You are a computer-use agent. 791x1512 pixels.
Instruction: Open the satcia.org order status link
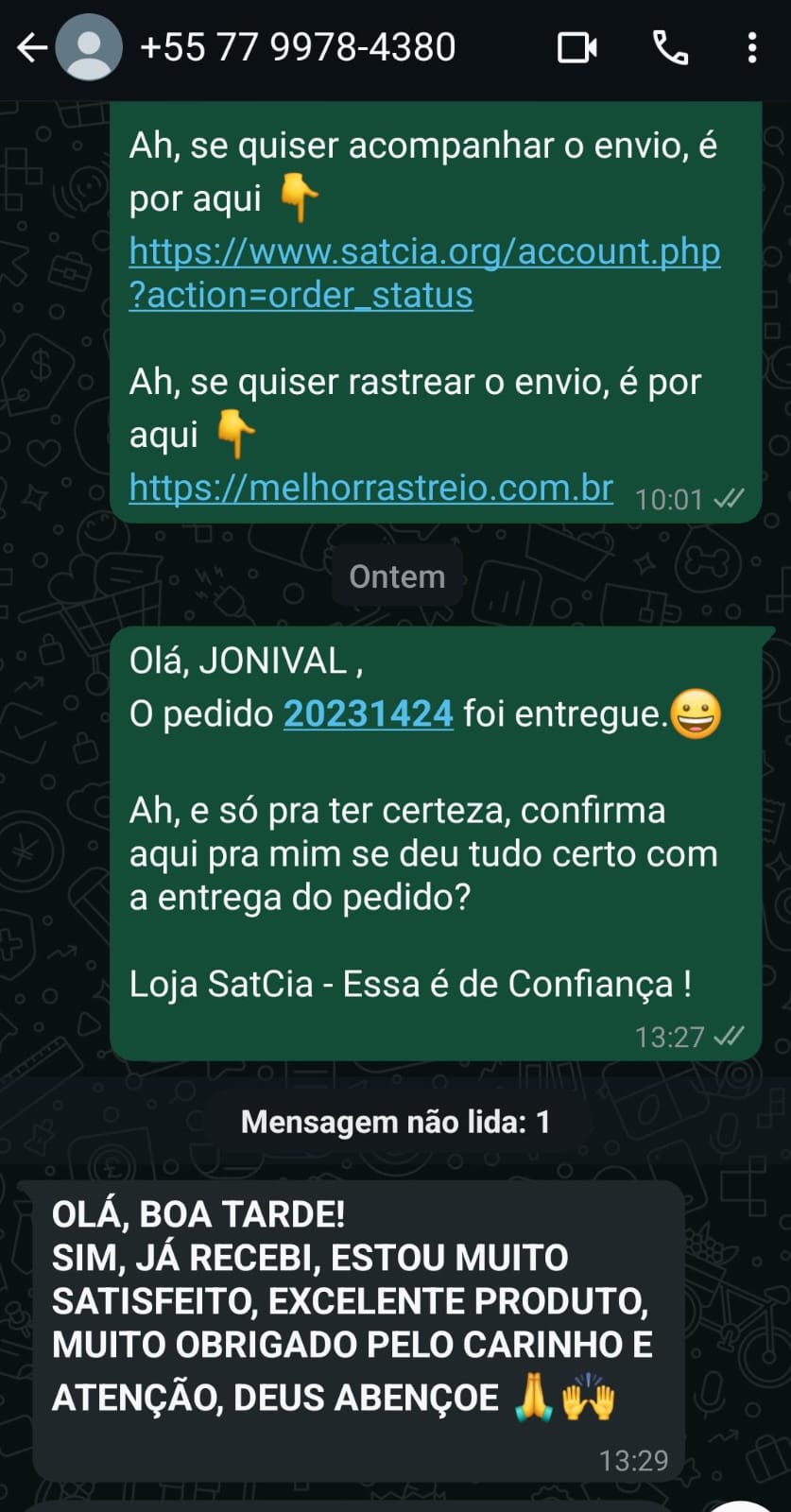click(424, 273)
